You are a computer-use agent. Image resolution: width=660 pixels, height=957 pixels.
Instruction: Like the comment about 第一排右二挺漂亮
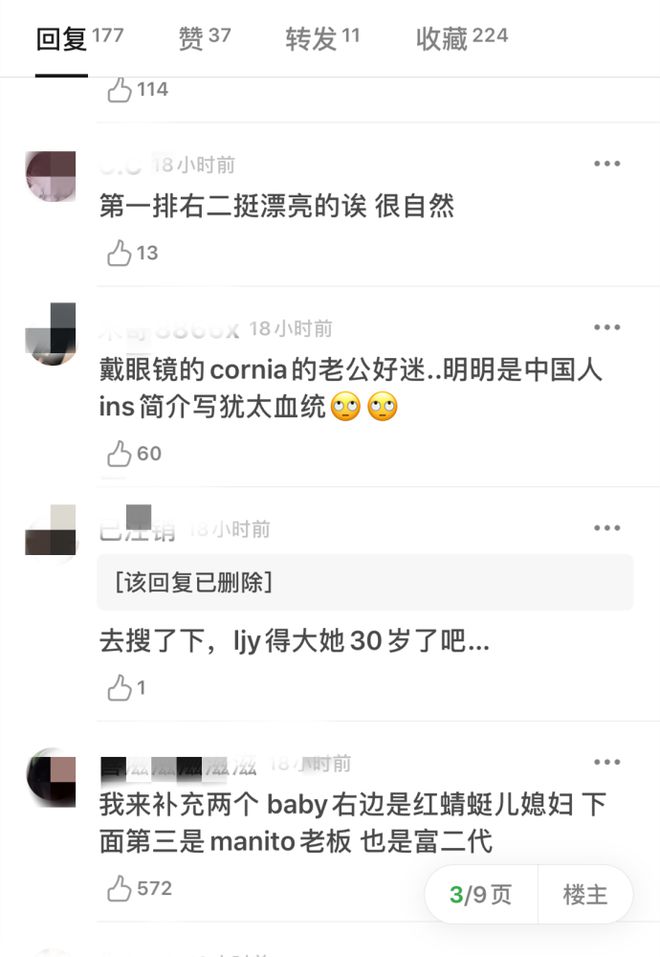coord(120,253)
